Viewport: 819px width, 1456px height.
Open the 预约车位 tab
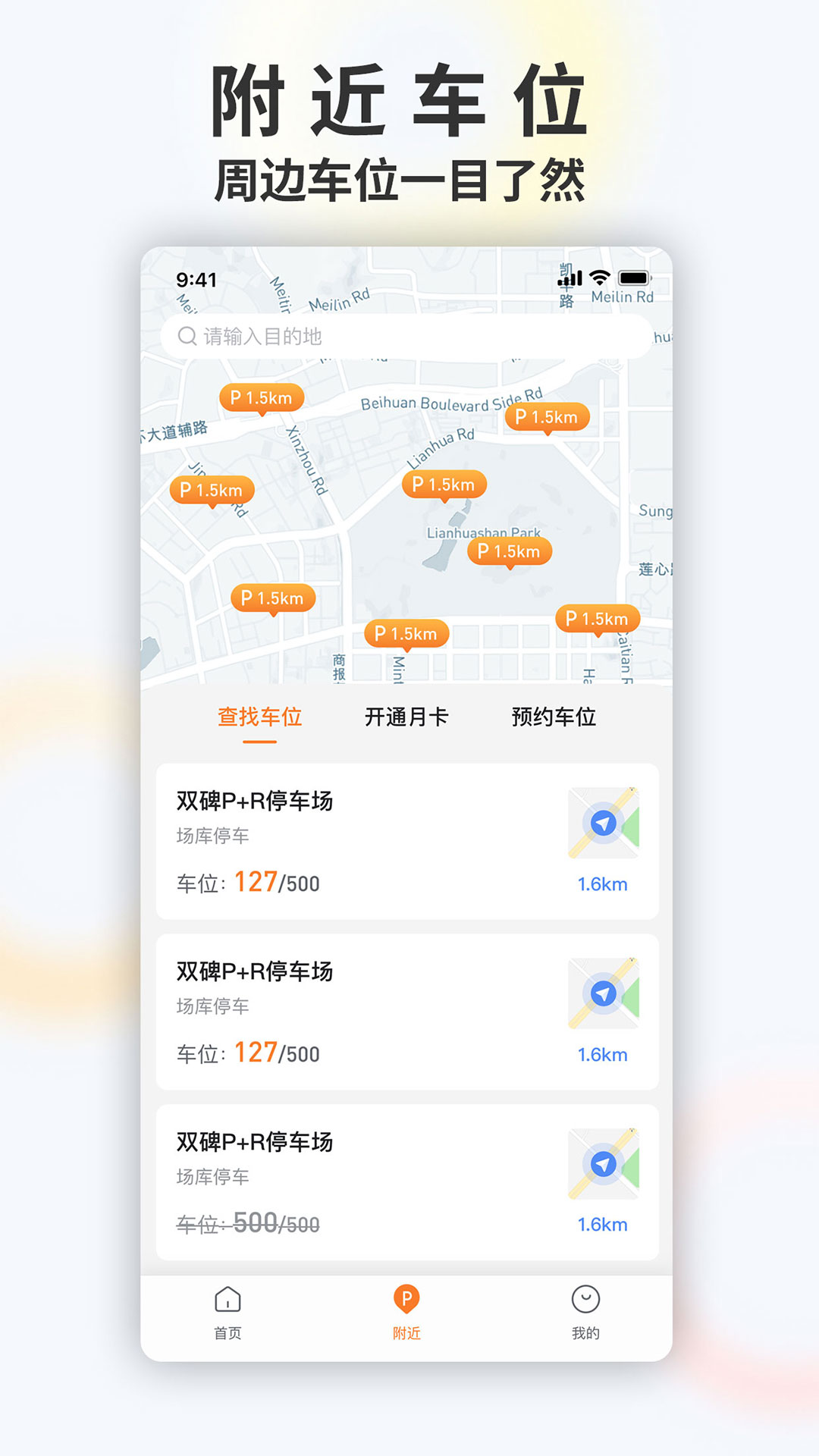pyautogui.click(x=554, y=716)
